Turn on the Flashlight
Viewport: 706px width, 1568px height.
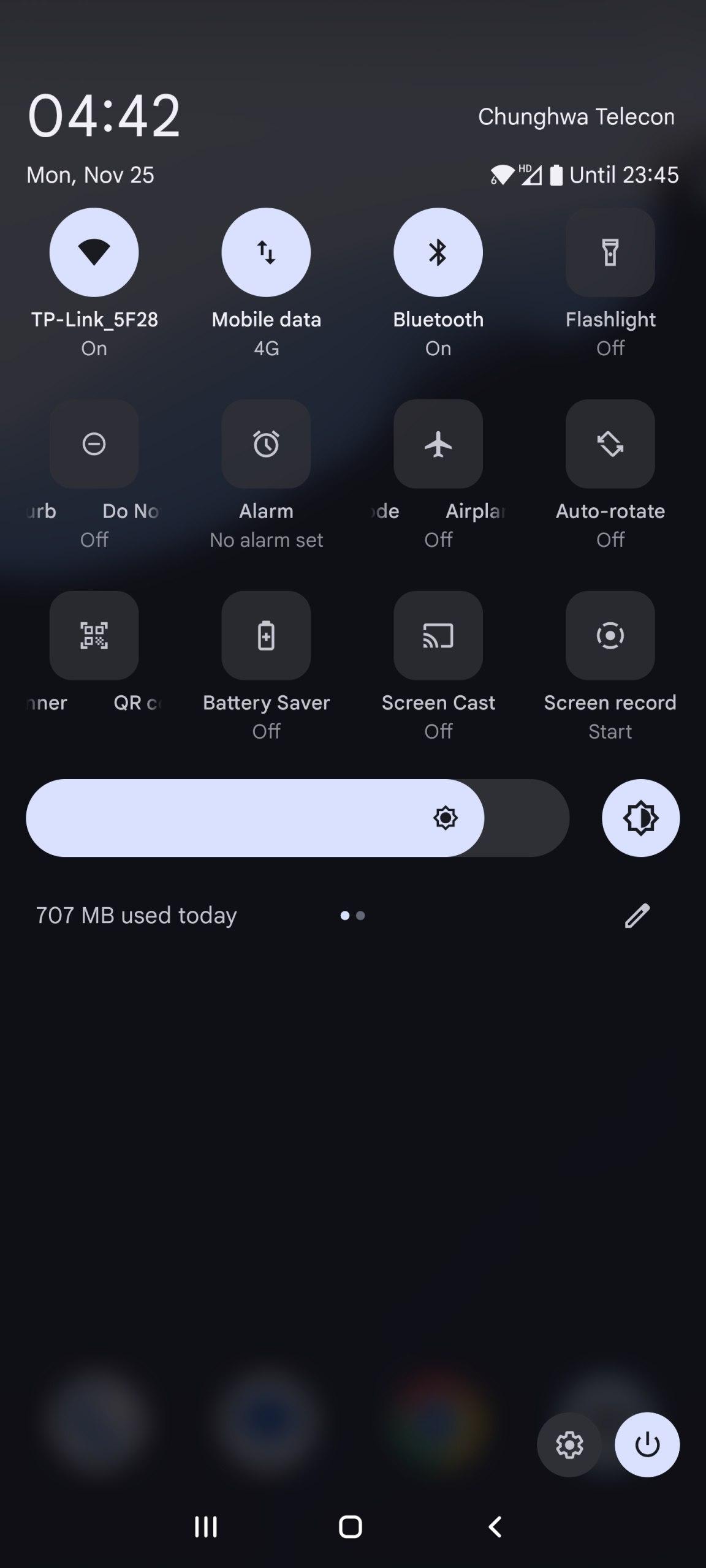pyautogui.click(x=610, y=252)
